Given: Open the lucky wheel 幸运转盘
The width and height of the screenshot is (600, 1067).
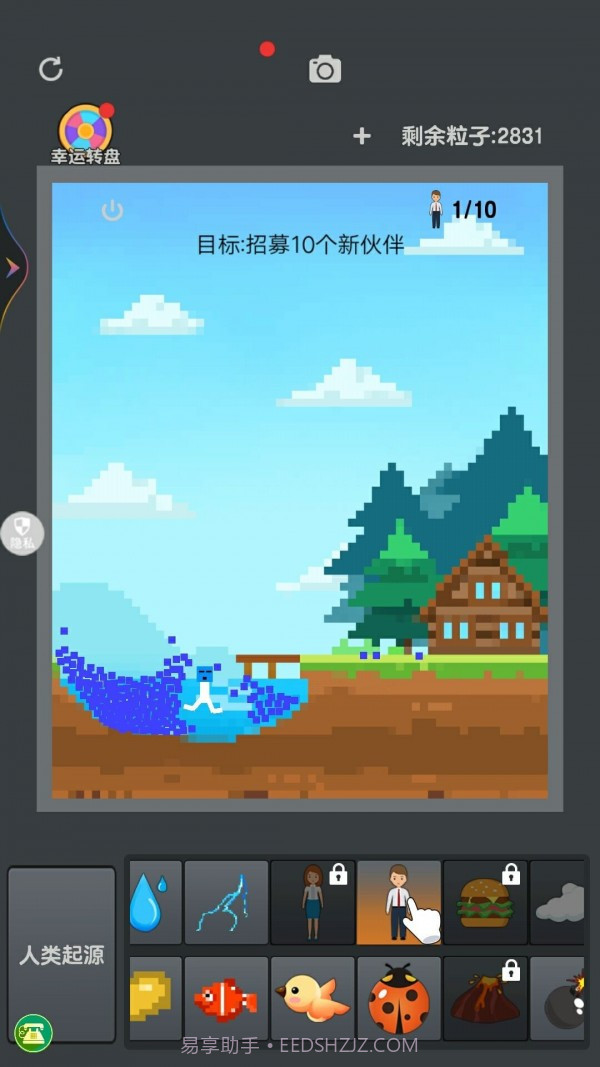Looking at the screenshot, I should point(85,134).
